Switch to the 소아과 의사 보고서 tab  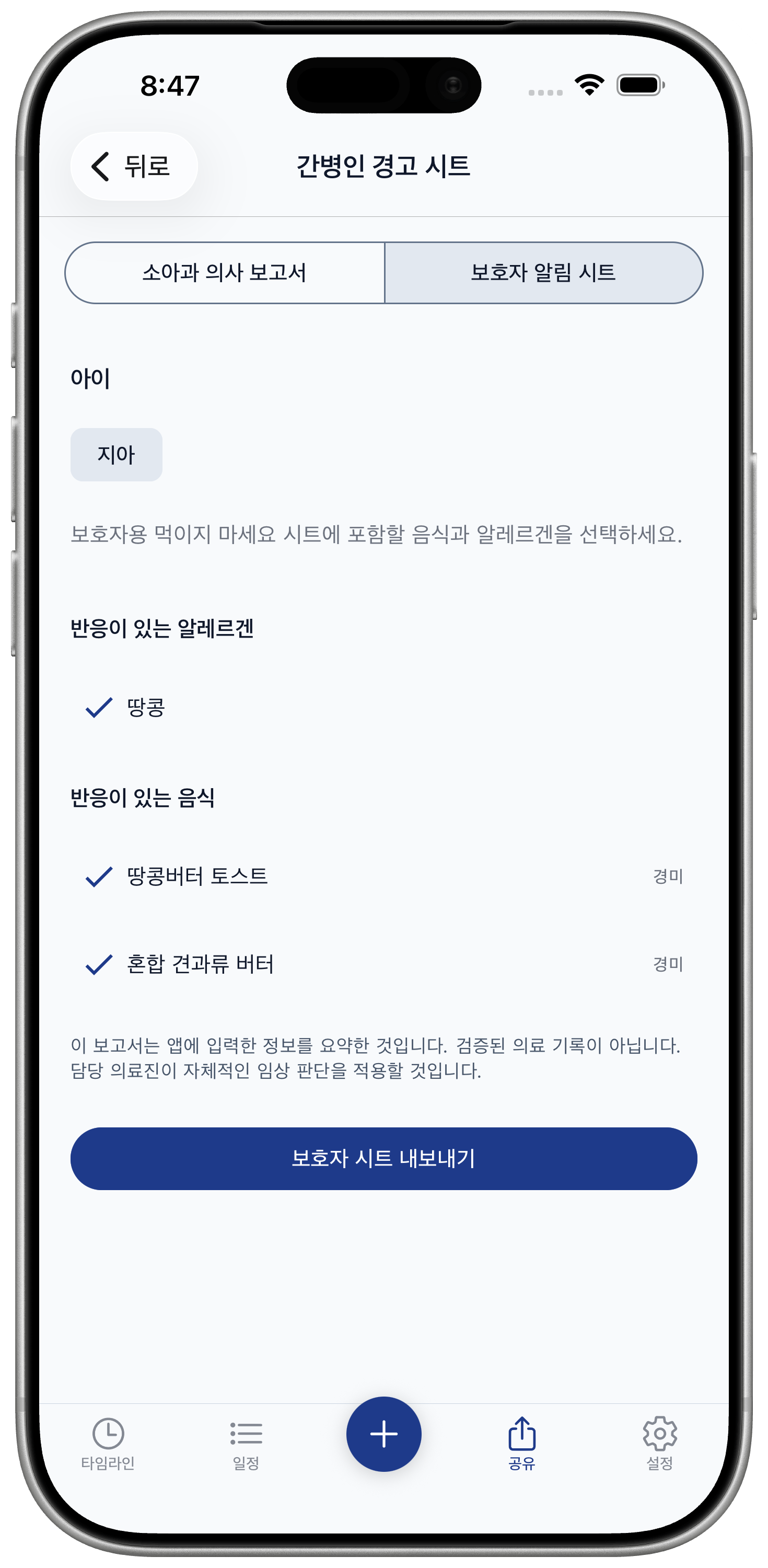coord(225,273)
